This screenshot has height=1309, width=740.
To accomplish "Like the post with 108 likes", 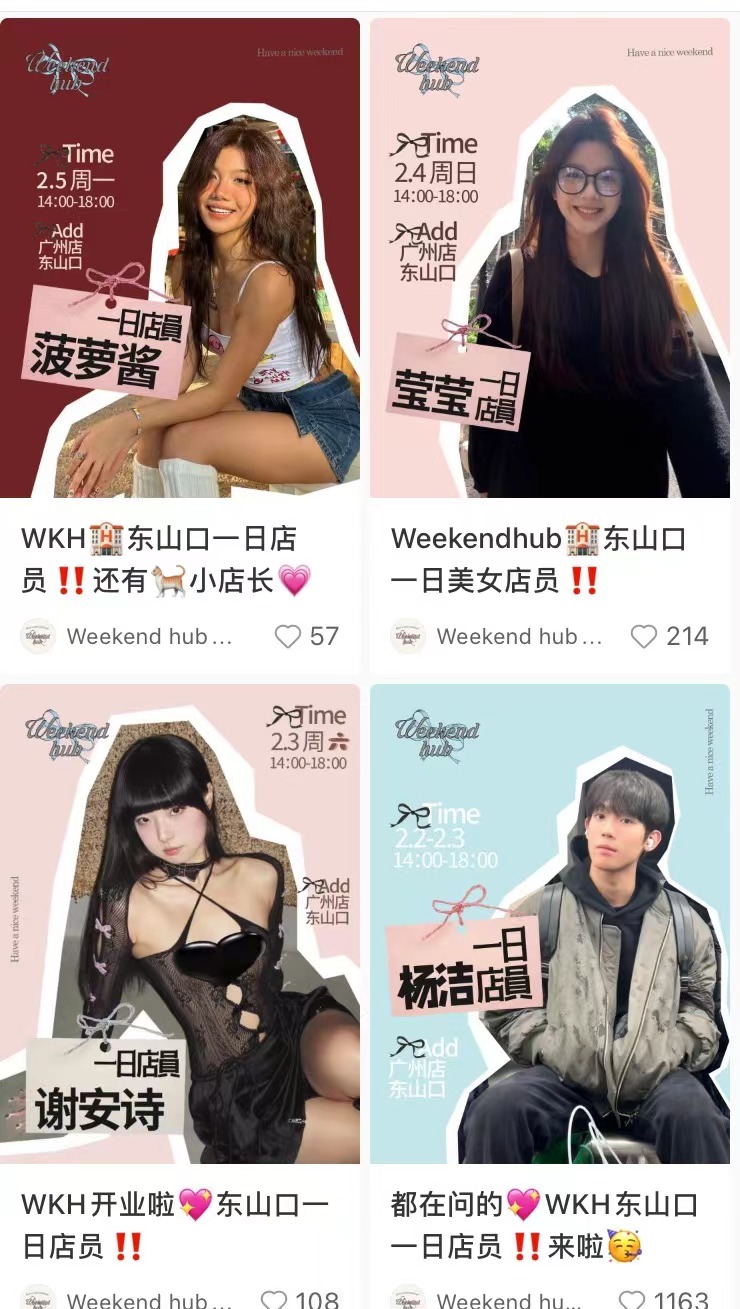I will (x=274, y=1299).
